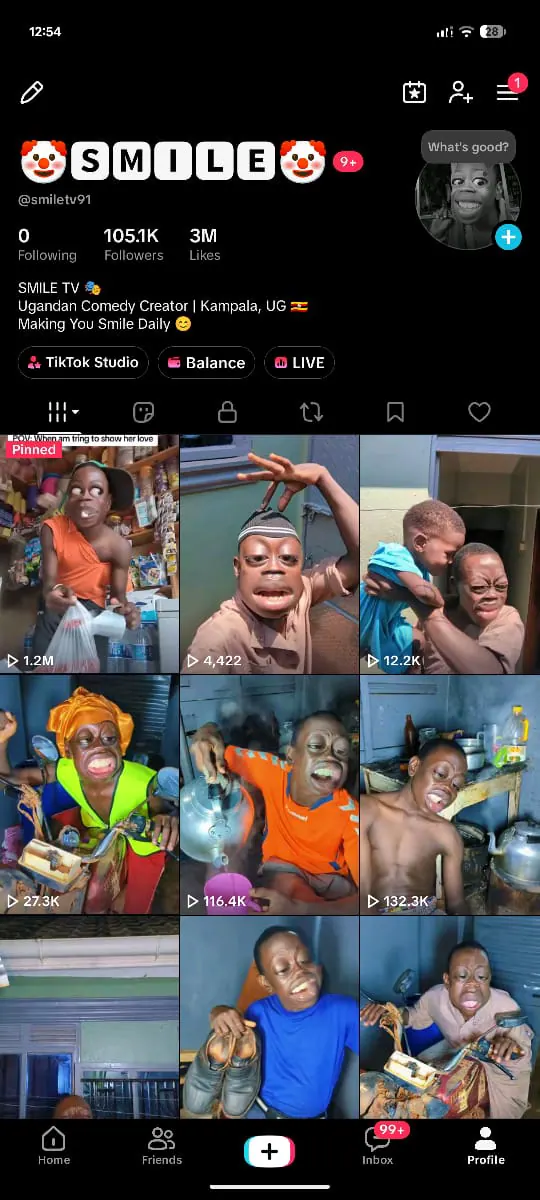
Task: Switch to the liked videos heart tab
Action: [480, 412]
